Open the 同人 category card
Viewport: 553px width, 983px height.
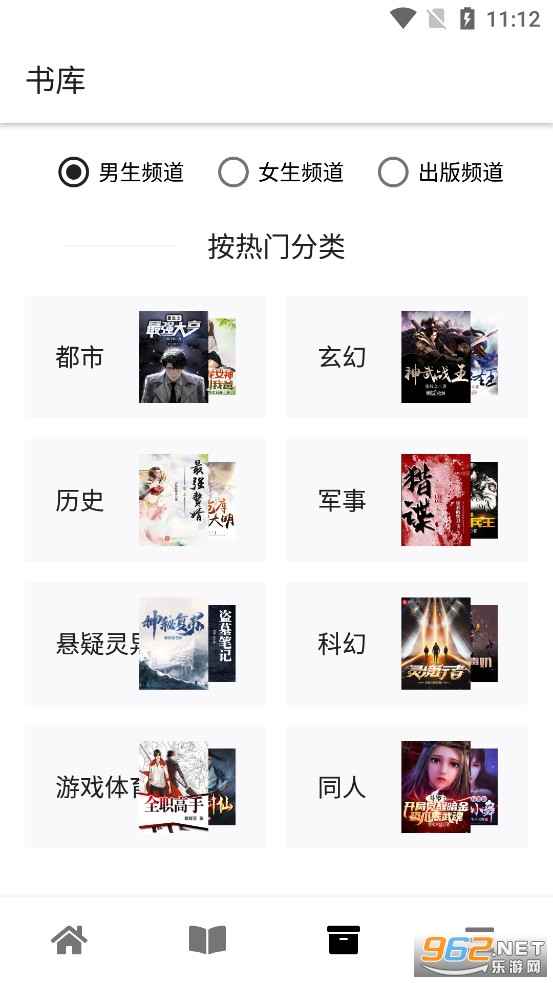[x=408, y=787]
